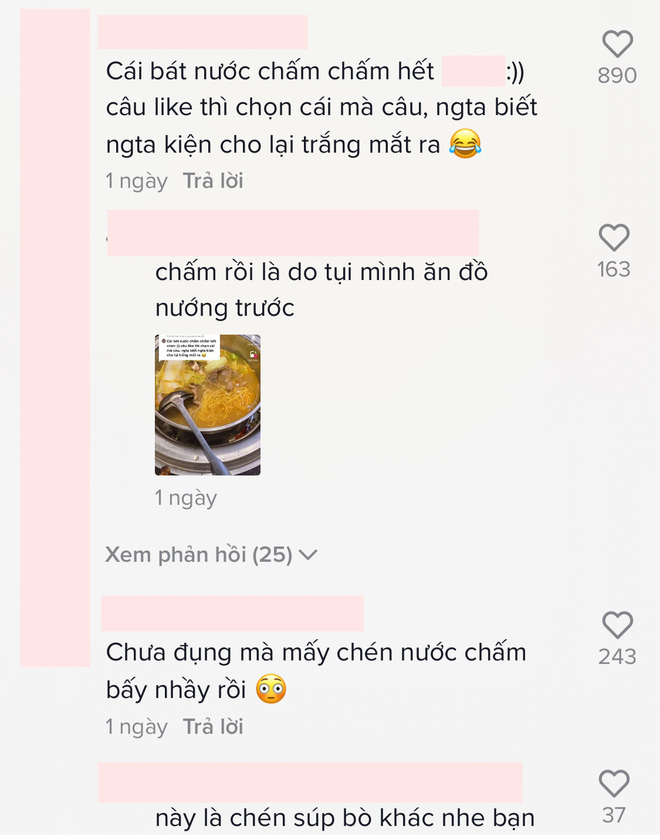Reply to the 'Chưa đụng mà mấy chén' comment
The height and width of the screenshot is (840, 660).
[213, 727]
